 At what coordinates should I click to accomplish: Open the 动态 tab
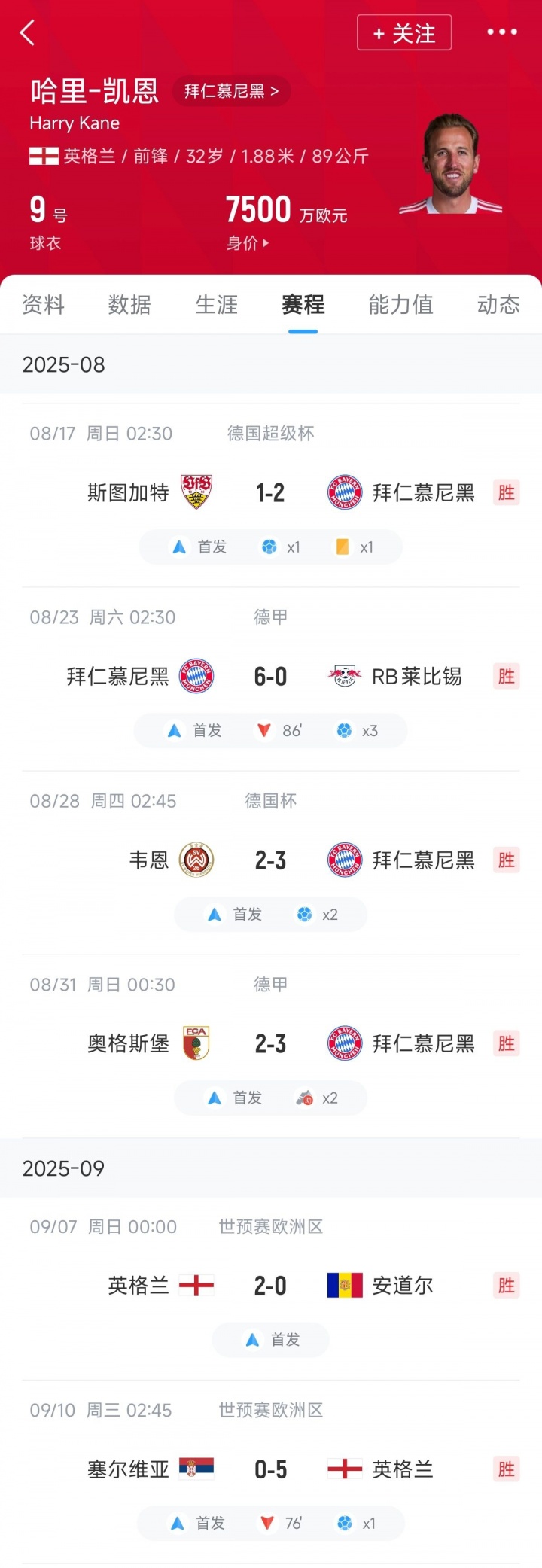point(498,305)
